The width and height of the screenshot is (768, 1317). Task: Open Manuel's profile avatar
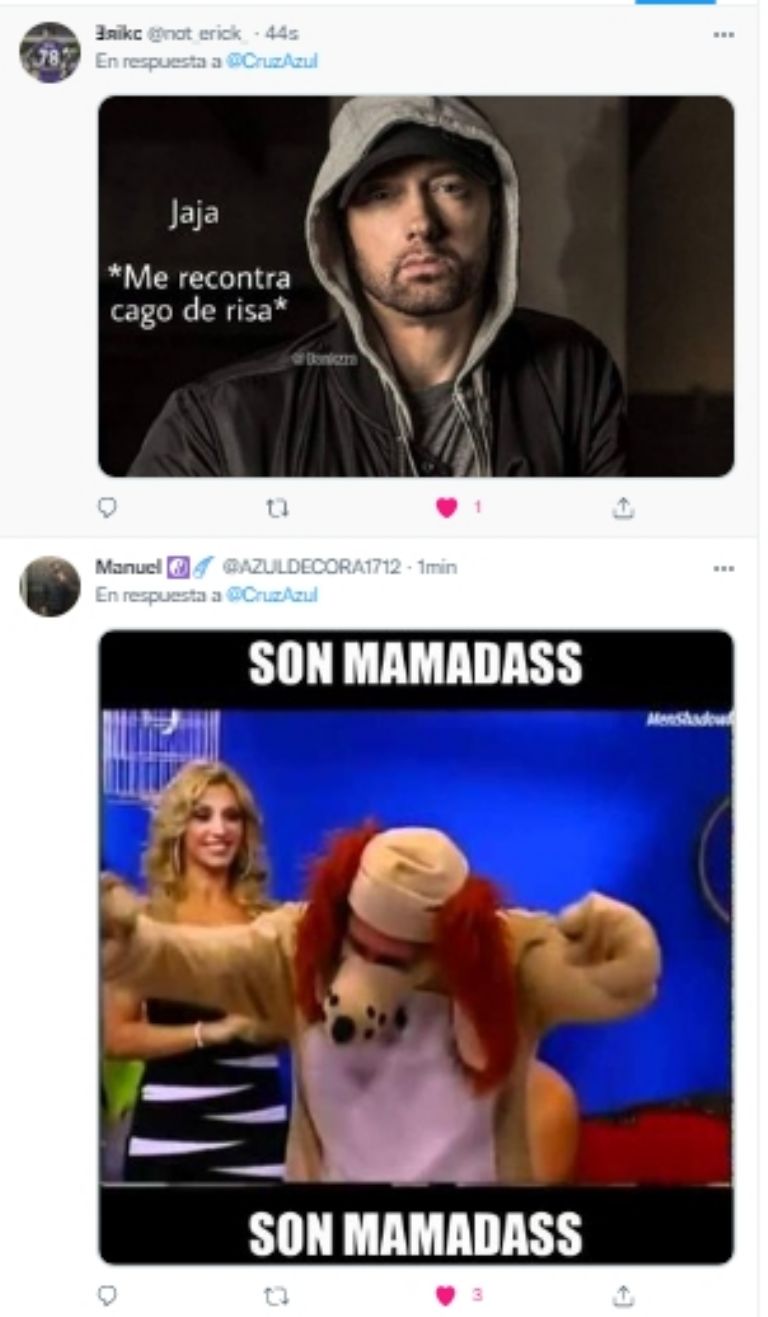click(x=49, y=586)
